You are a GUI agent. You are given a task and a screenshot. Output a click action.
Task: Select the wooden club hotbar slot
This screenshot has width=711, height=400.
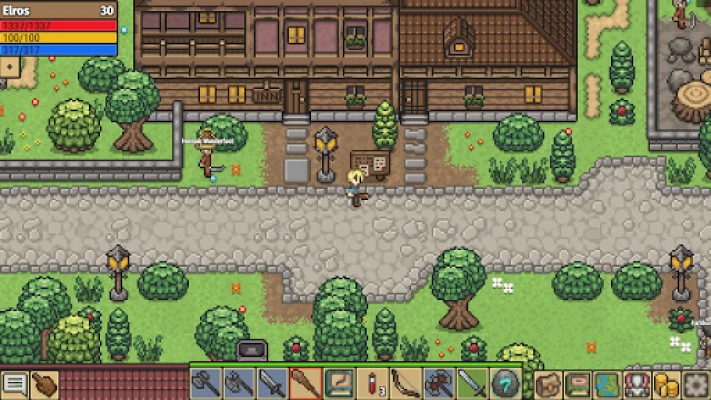pos(306,383)
